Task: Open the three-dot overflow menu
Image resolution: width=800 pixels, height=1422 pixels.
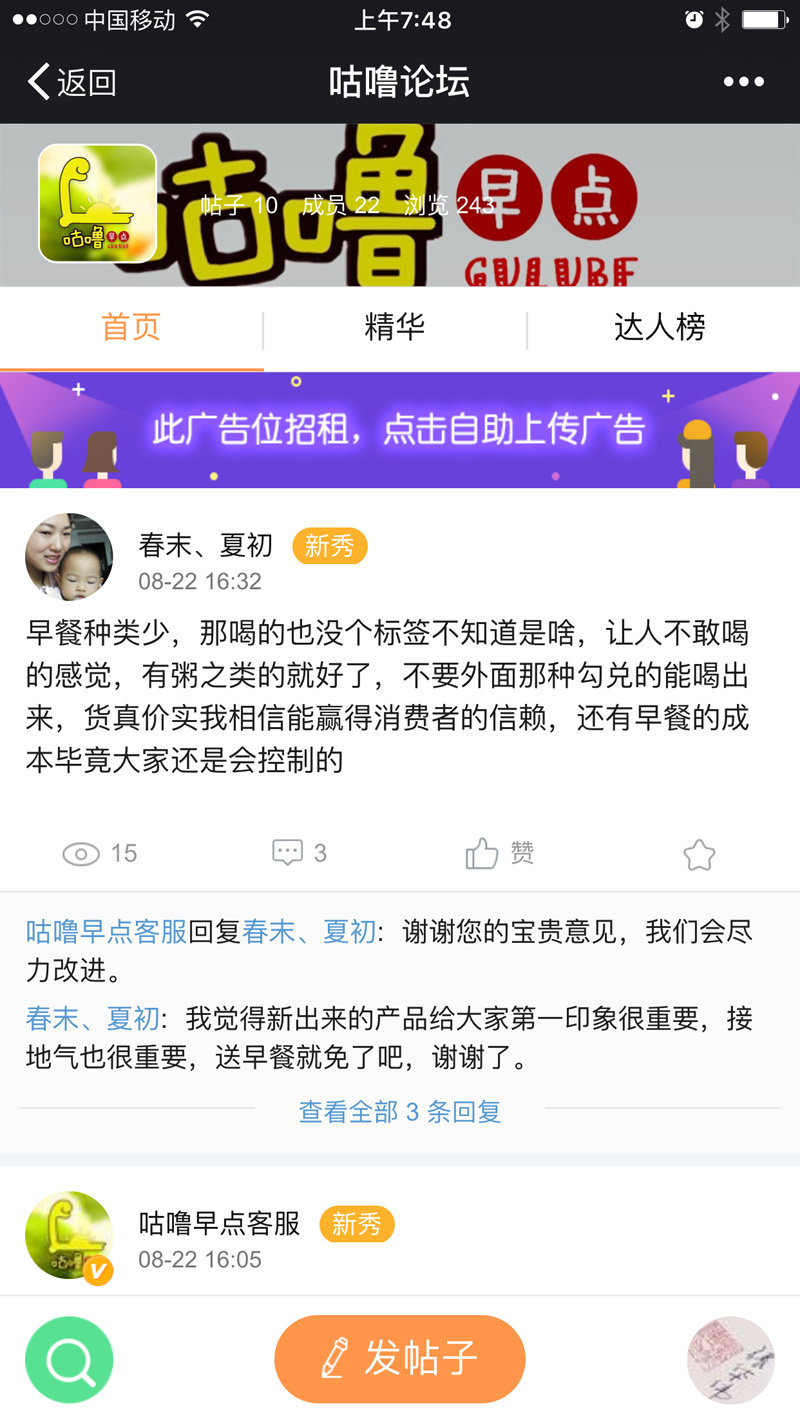Action: point(743,82)
